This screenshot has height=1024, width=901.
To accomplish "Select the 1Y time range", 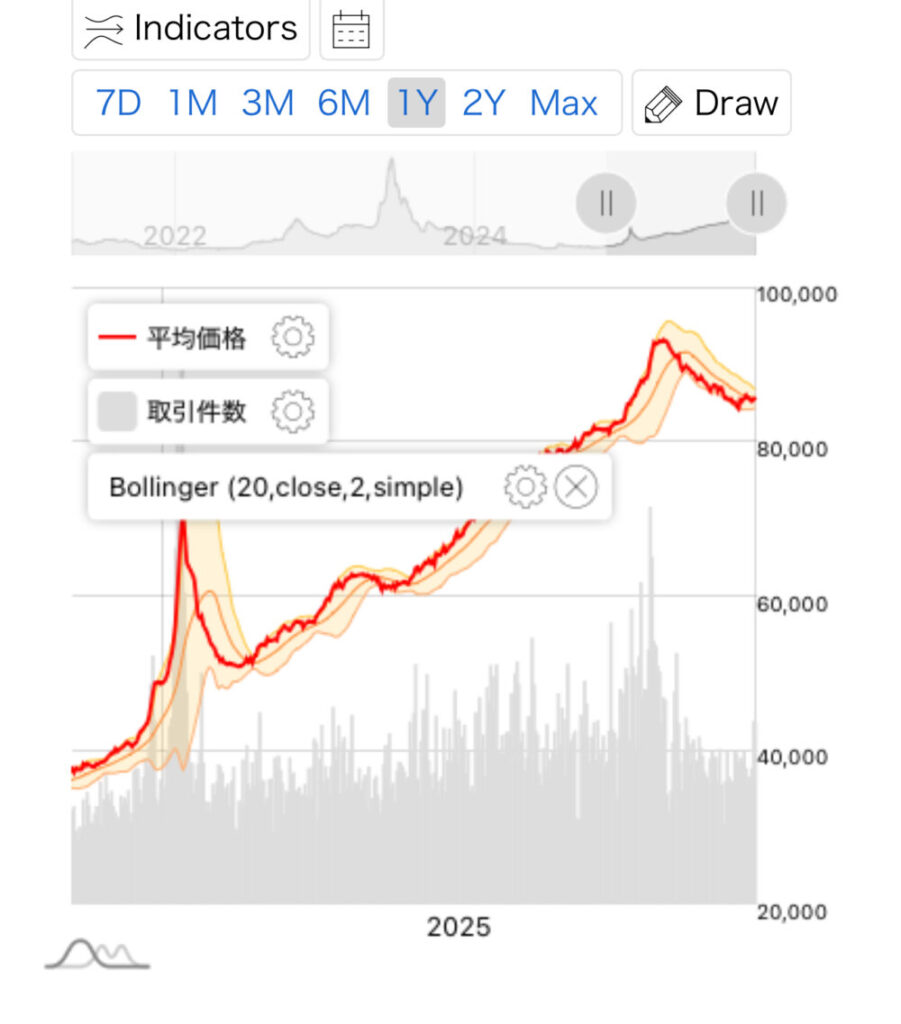I will [416, 103].
